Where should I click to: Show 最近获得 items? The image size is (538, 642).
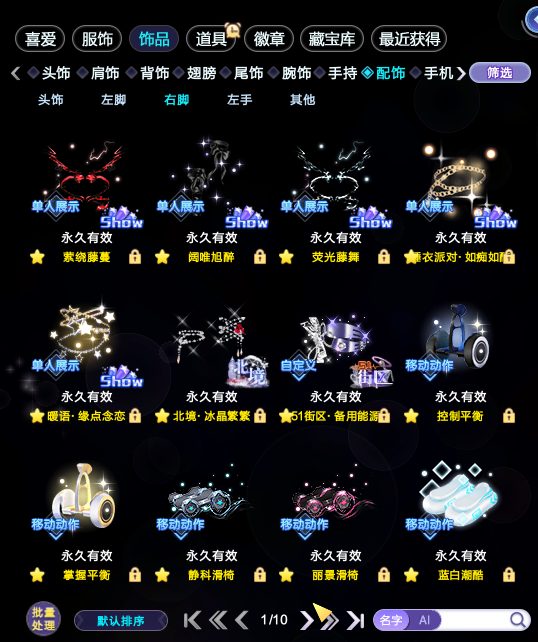(x=409, y=39)
